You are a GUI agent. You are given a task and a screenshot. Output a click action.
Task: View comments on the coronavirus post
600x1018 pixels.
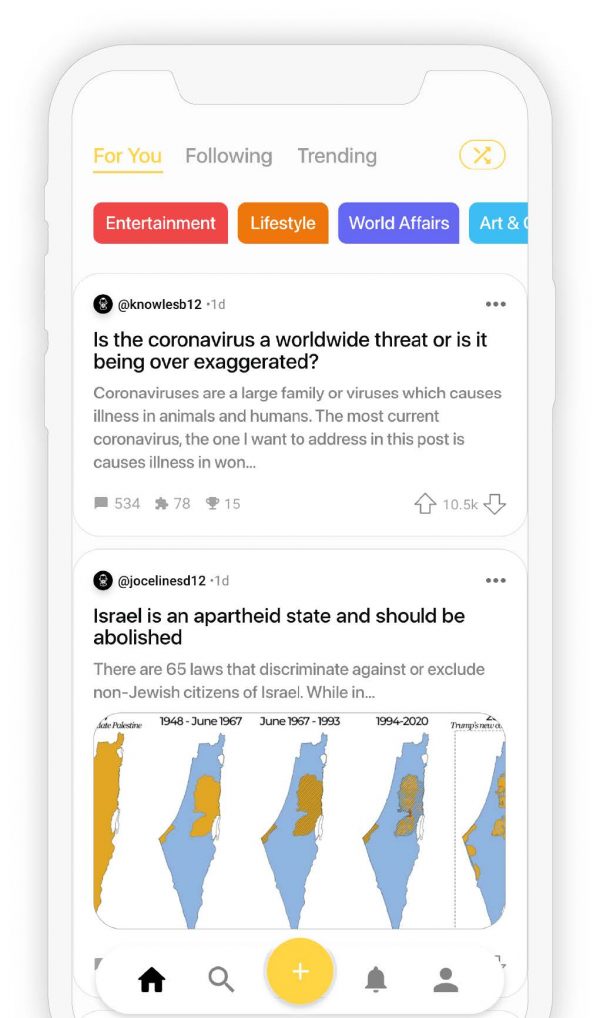[116, 503]
